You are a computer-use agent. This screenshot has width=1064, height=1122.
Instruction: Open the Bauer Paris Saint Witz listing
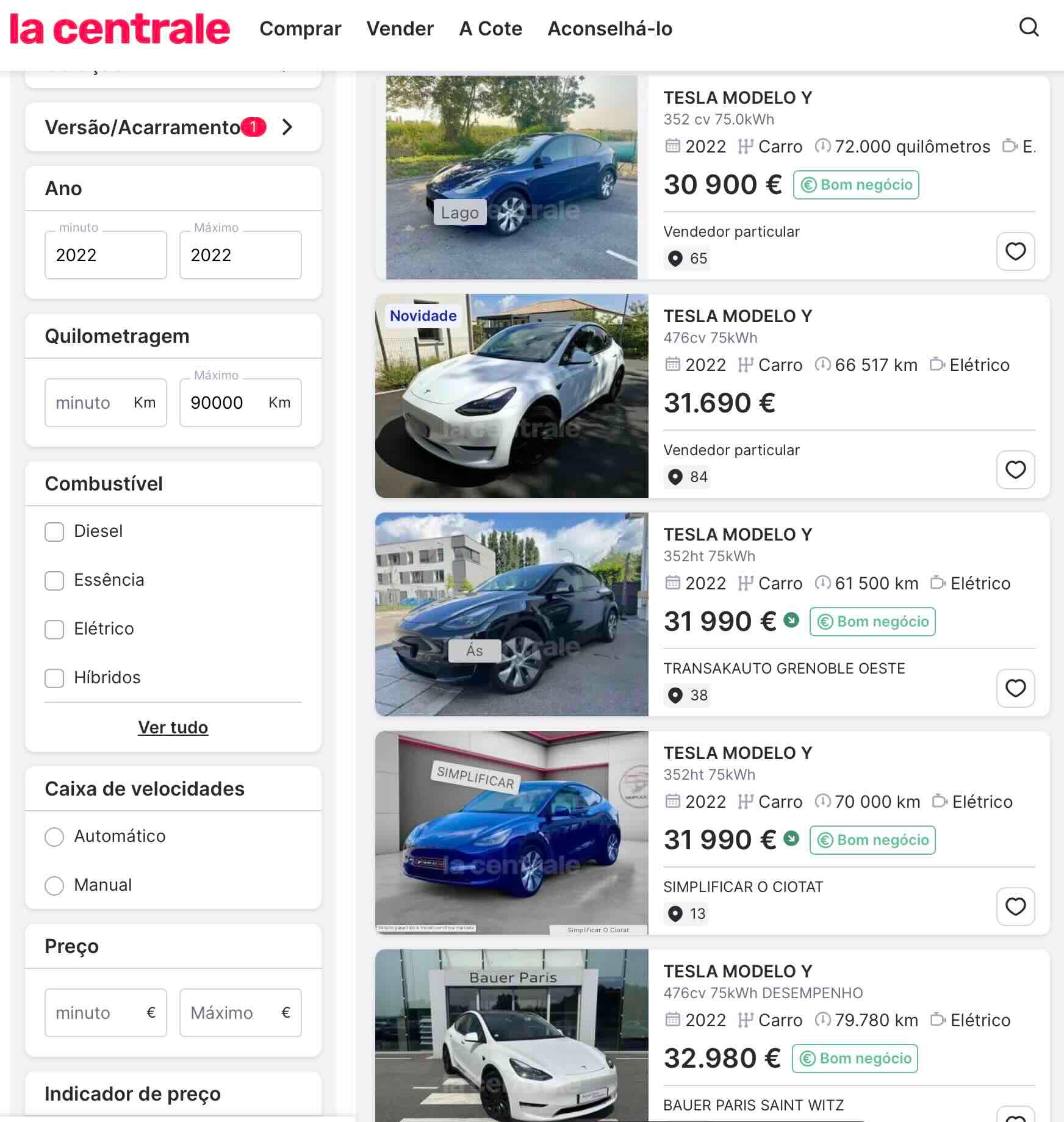click(738, 971)
